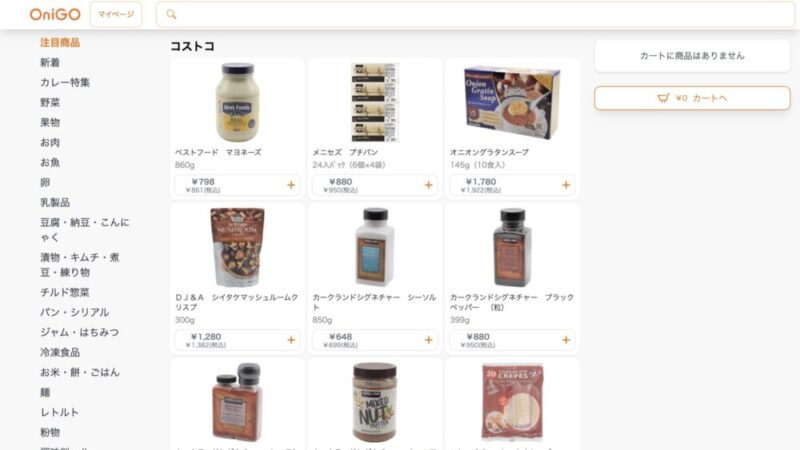This screenshot has height=450, width=800.
Task: Open the 冷凍食品 category
Action: 60,352
